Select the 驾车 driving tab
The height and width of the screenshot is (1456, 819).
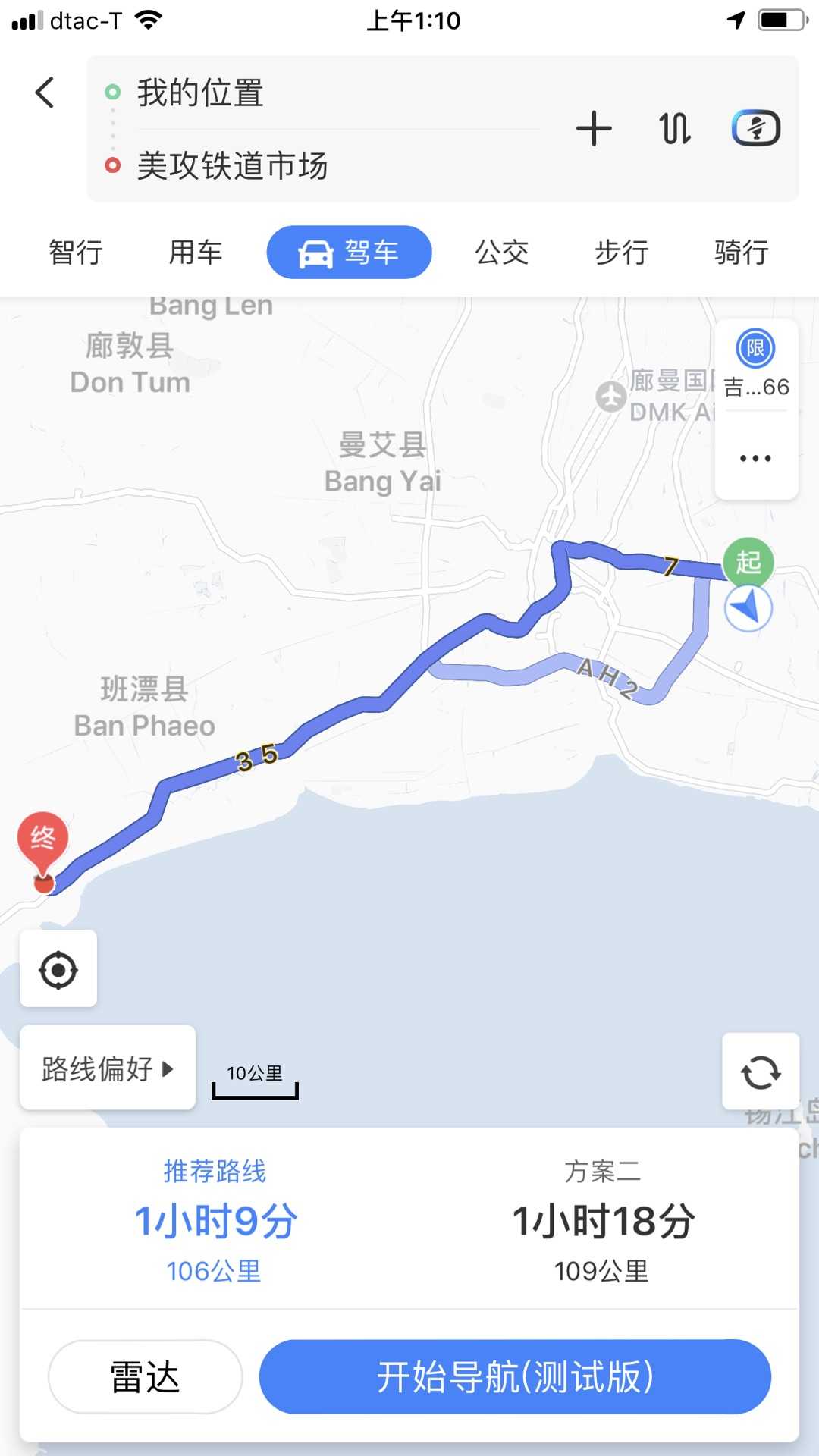point(350,253)
